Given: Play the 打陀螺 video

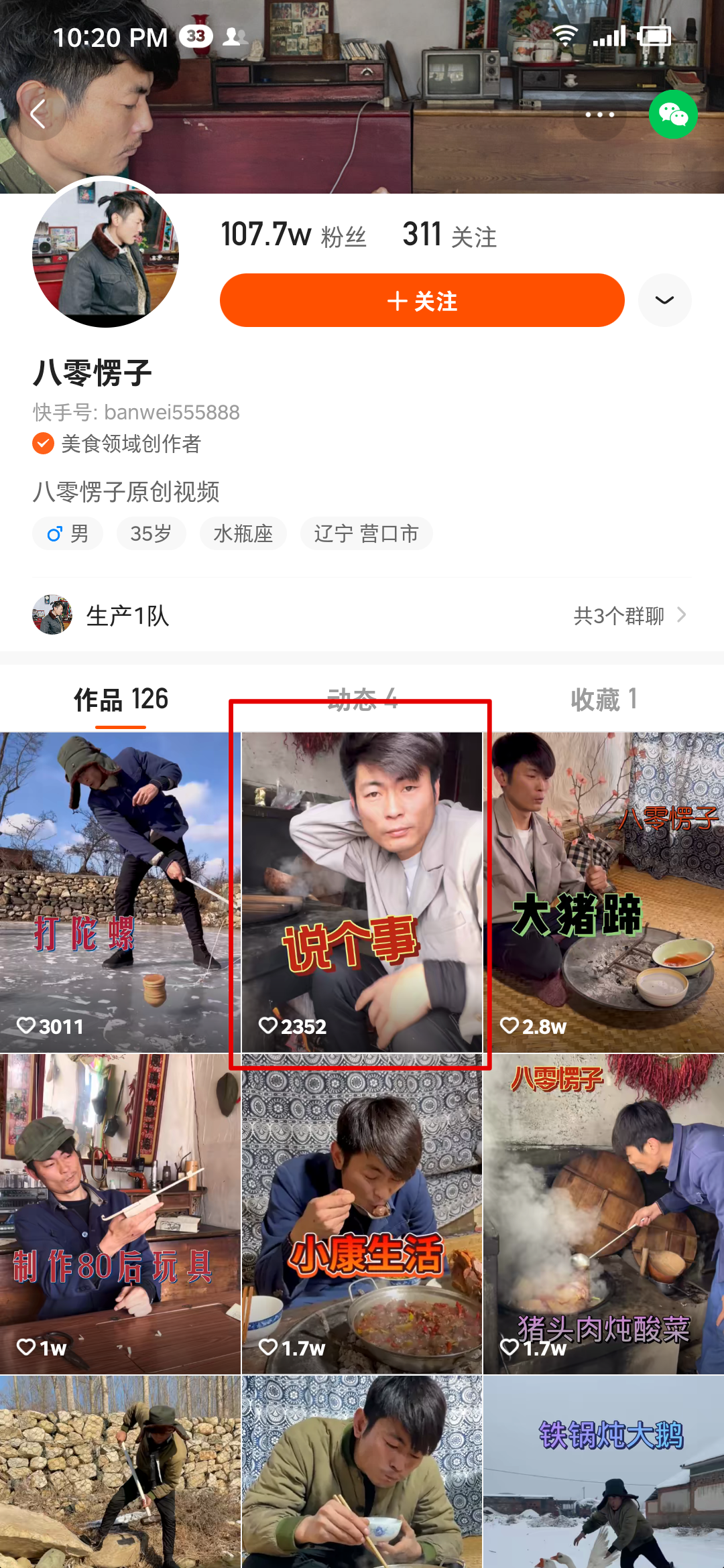Looking at the screenshot, I should click(120, 891).
